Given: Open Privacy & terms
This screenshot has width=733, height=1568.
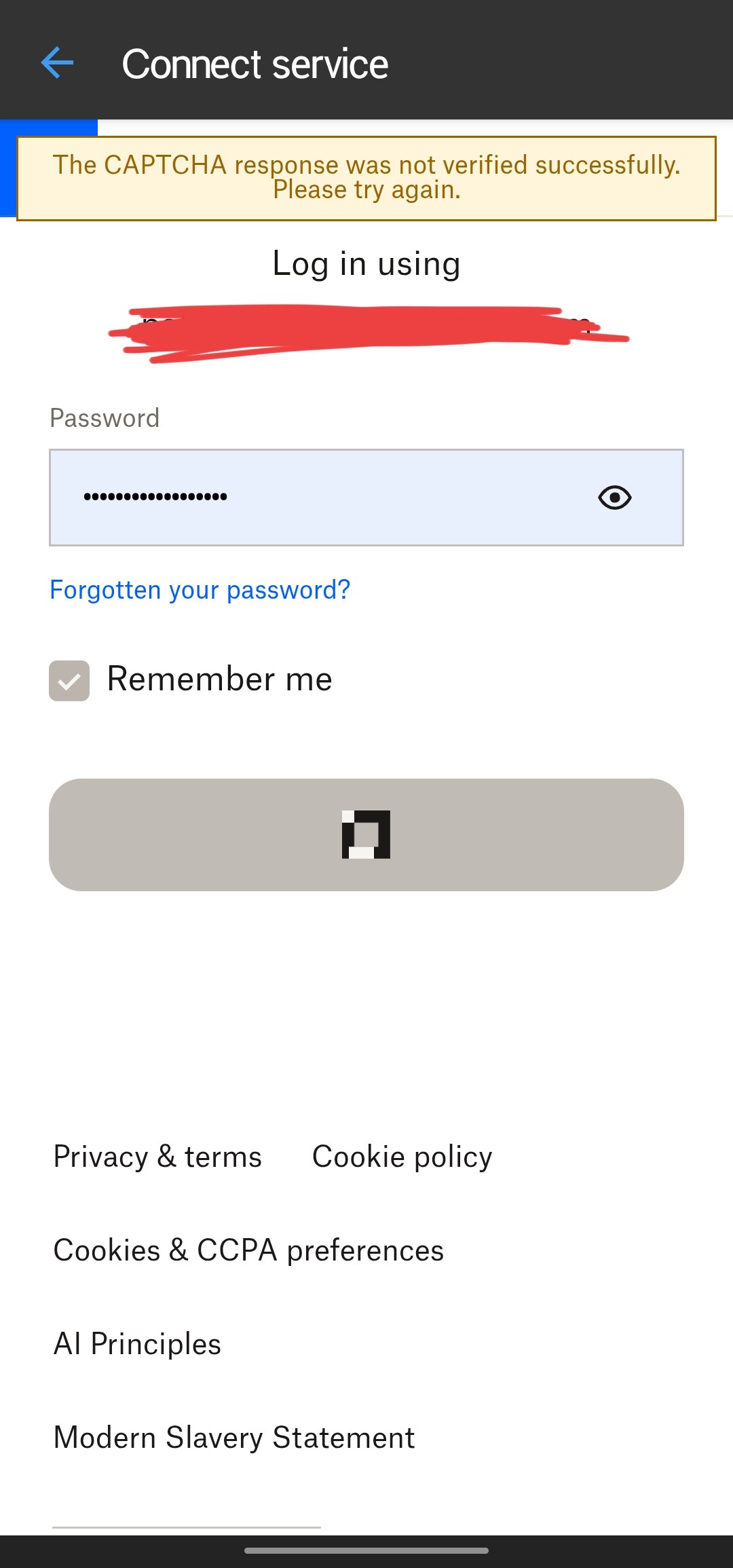Looking at the screenshot, I should 157,1157.
